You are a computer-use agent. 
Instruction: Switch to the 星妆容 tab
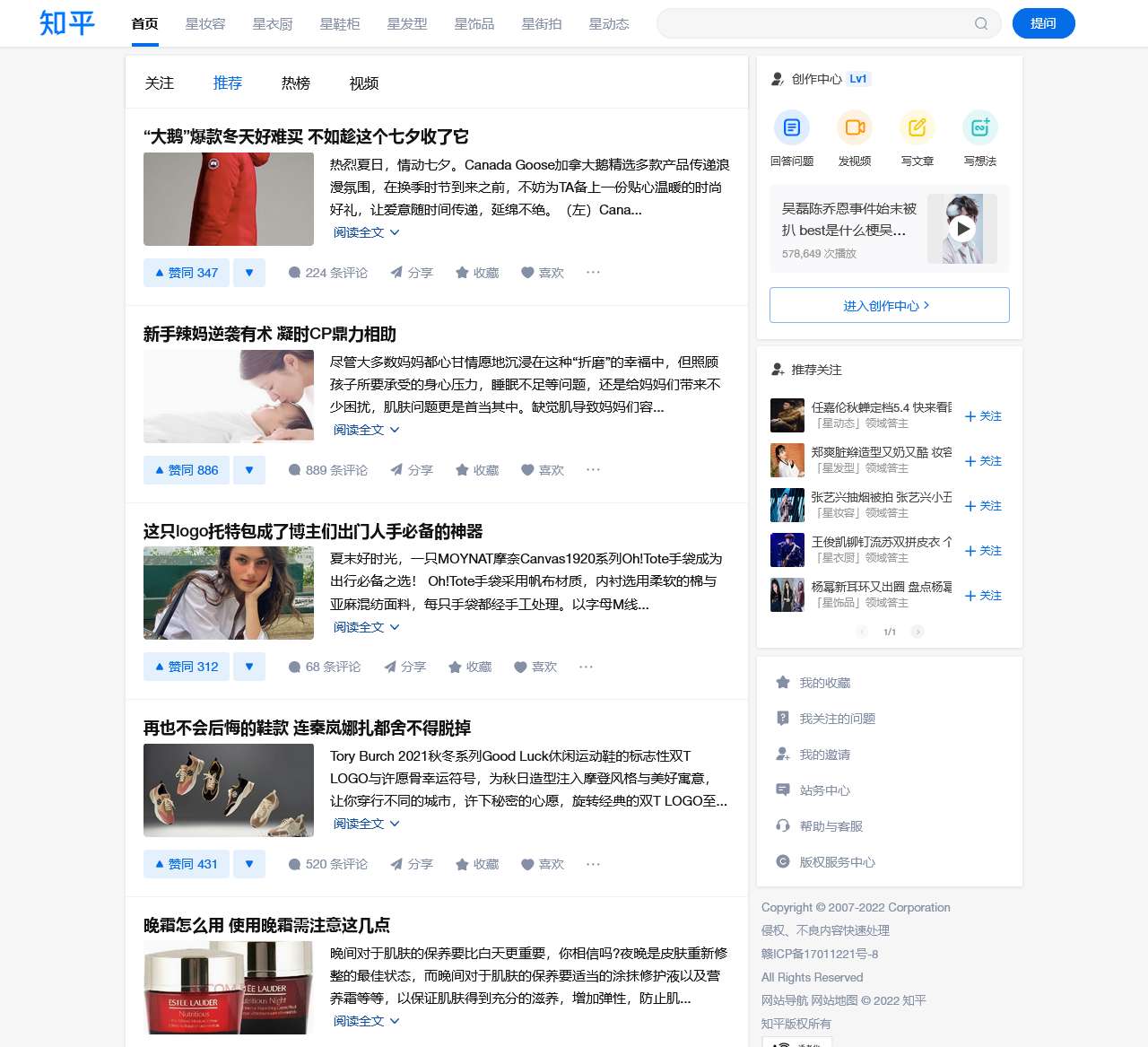click(x=205, y=24)
